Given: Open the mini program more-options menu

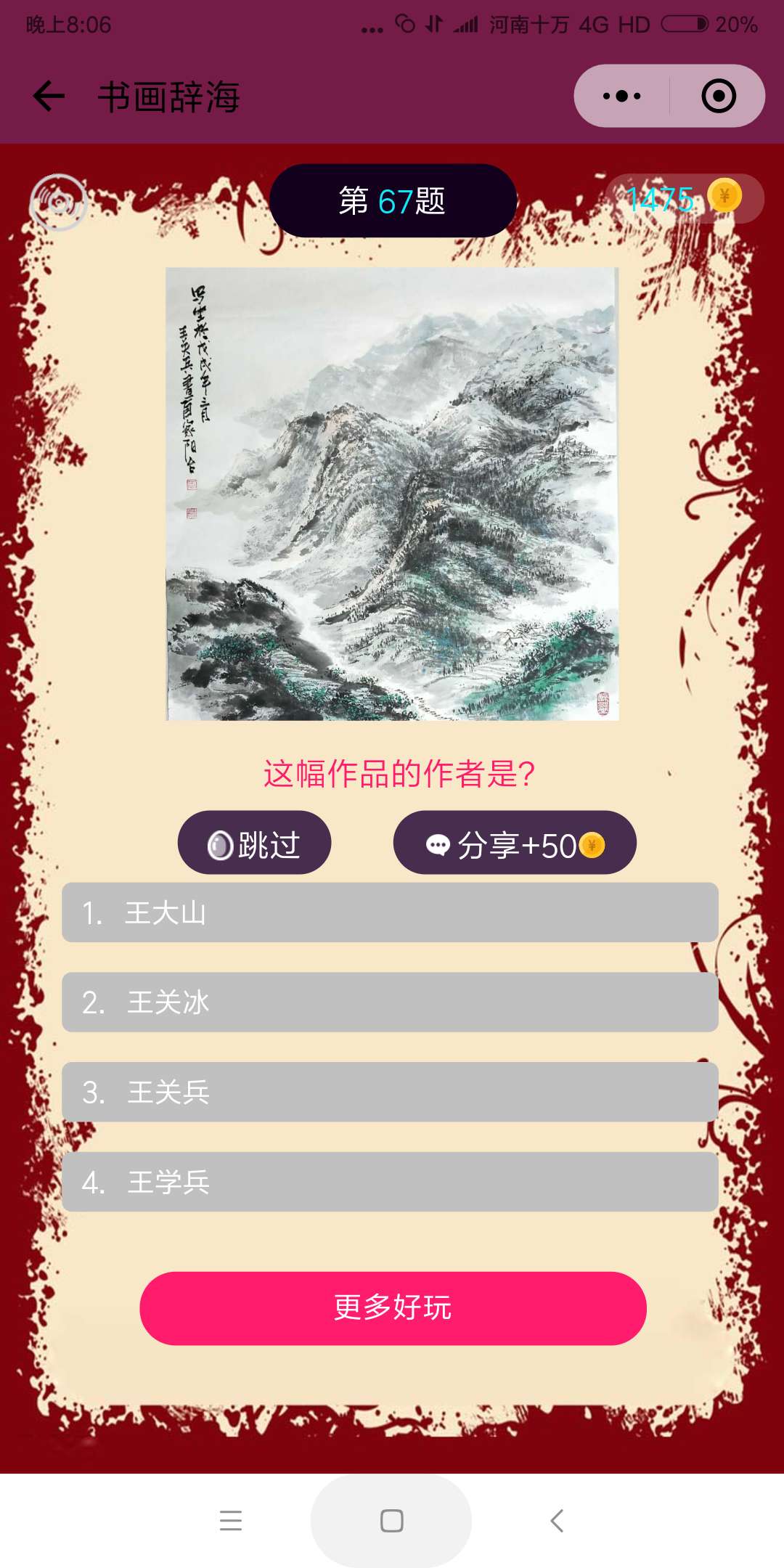Looking at the screenshot, I should pos(622,96).
